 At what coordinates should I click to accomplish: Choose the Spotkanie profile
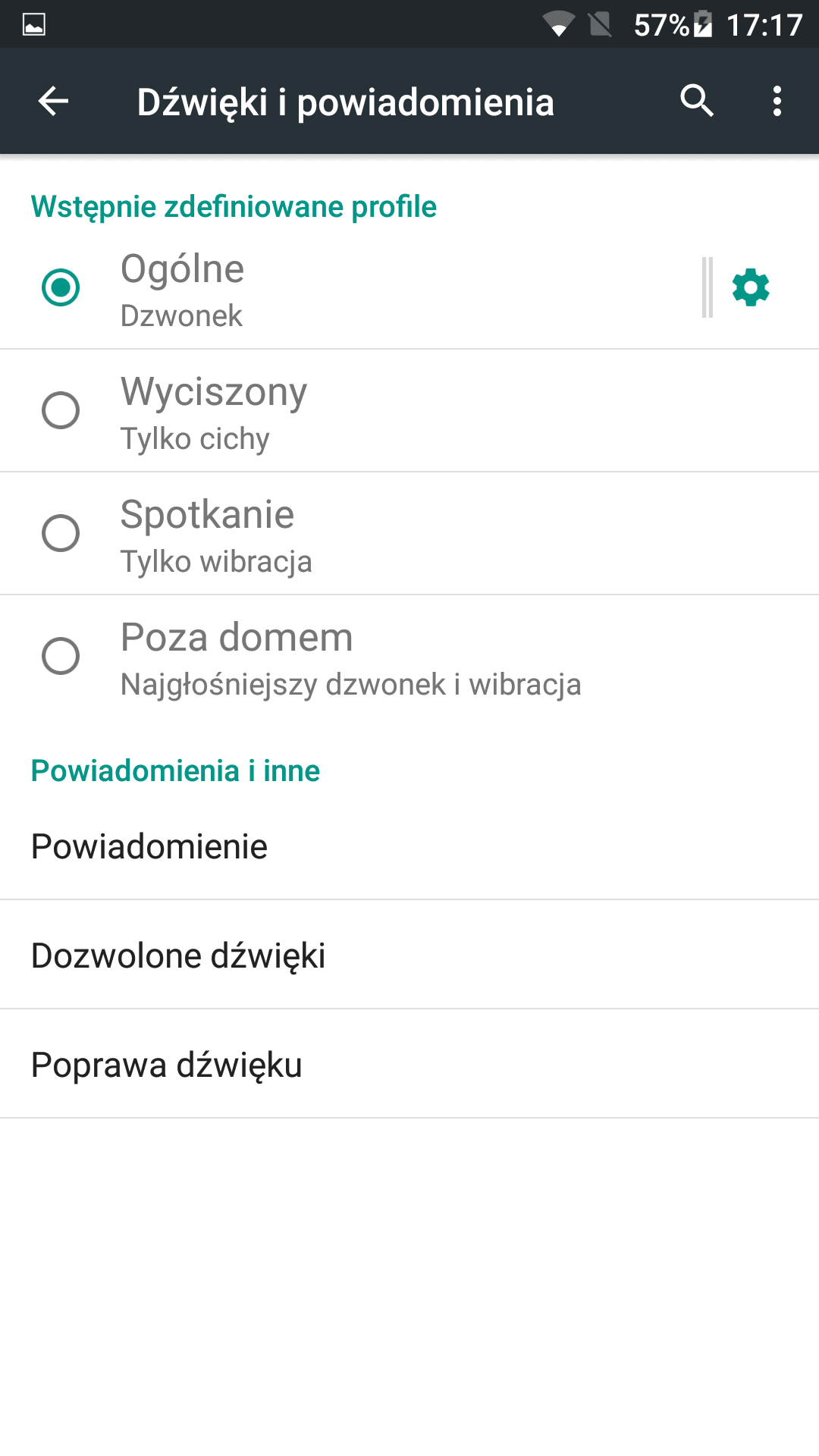coord(409,534)
